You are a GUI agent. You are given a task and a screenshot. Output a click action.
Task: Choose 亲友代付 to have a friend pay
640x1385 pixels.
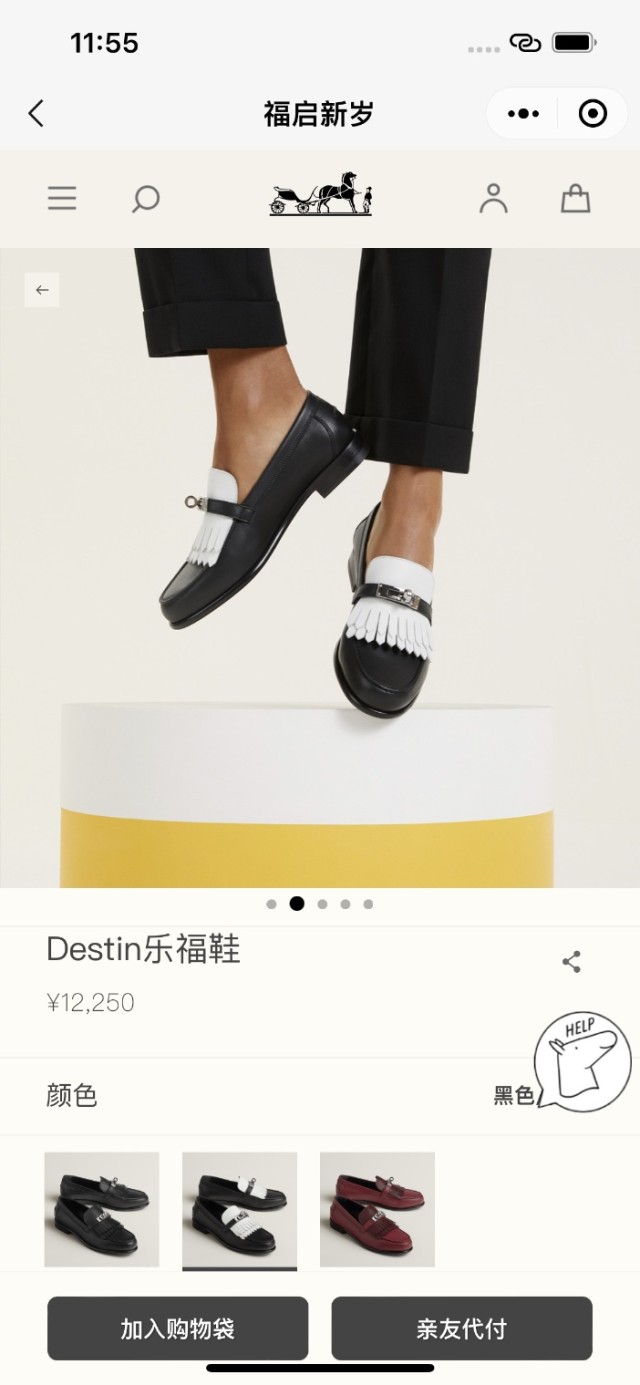coord(462,1328)
